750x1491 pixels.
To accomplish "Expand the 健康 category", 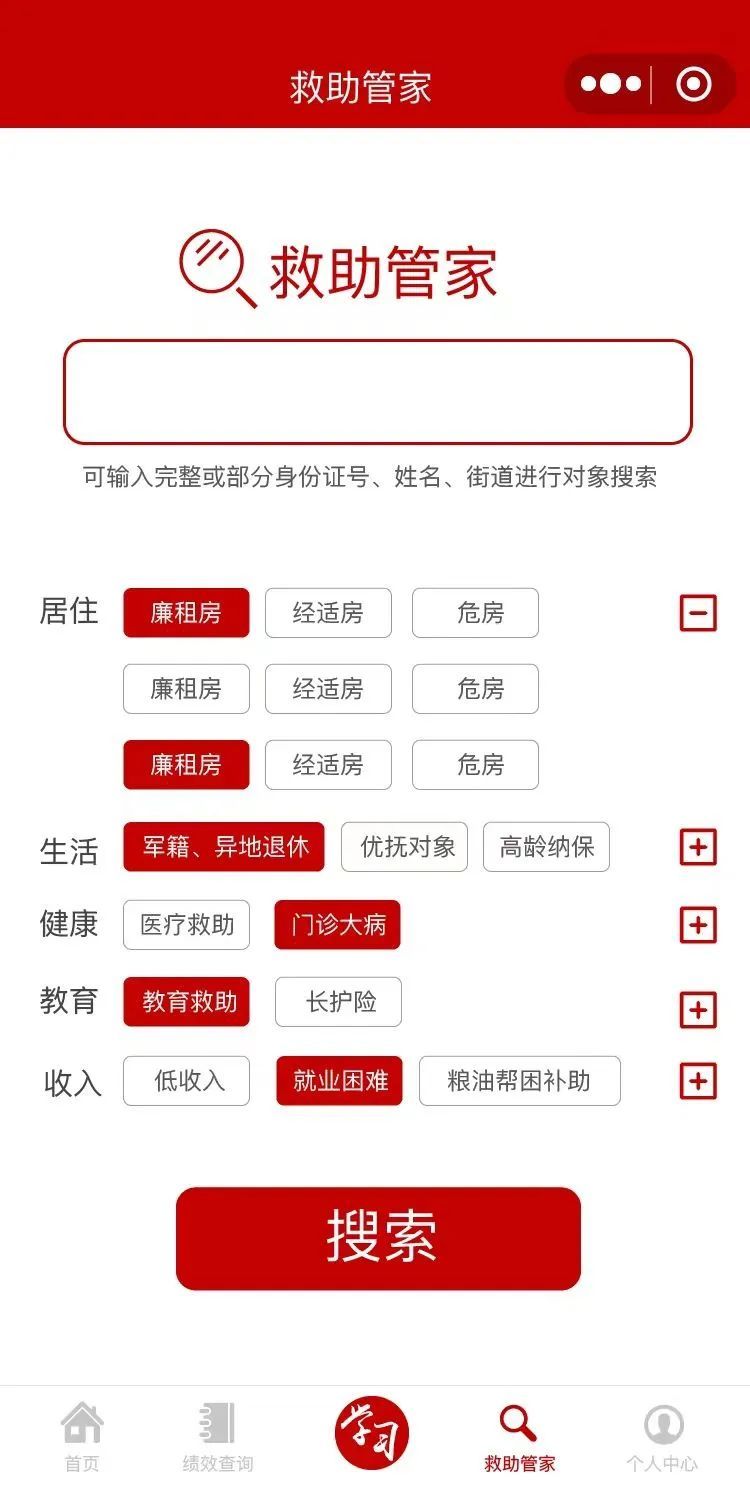I will pyautogui.click(x=698, y=925).
